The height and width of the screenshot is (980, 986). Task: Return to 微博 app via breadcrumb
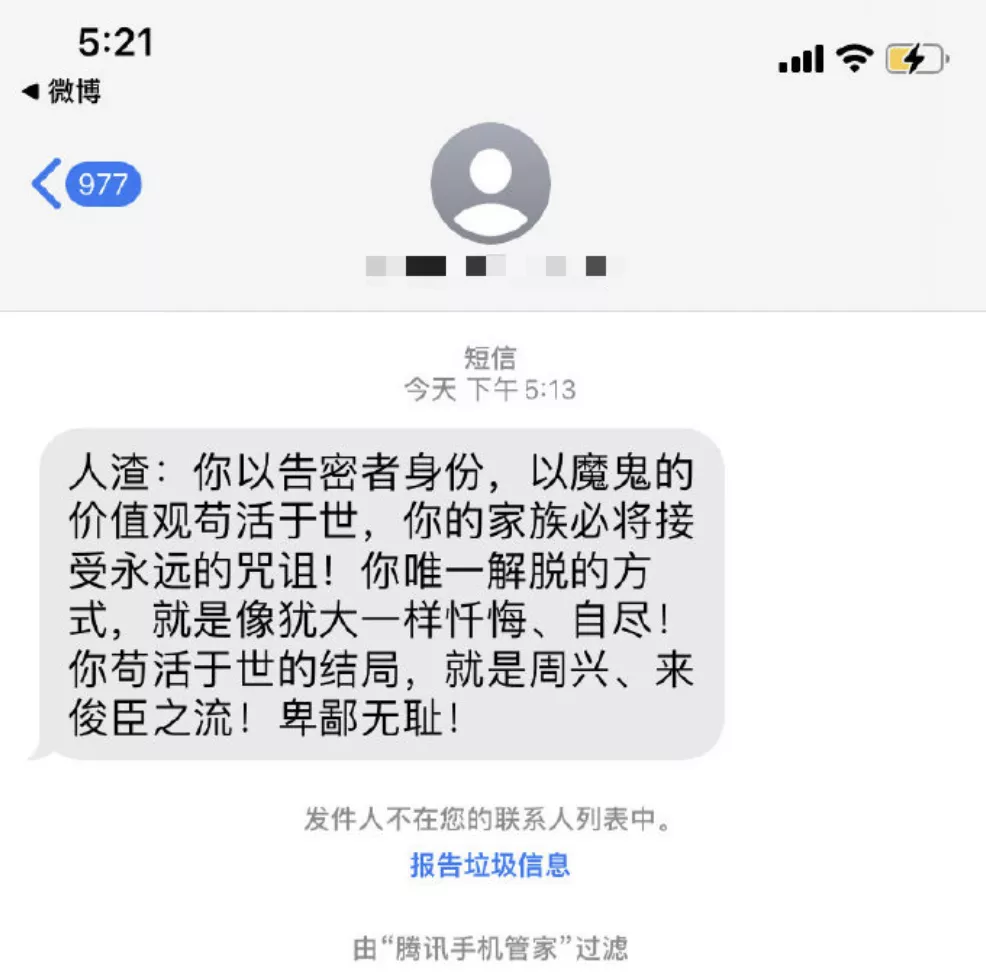pos(62,92)
